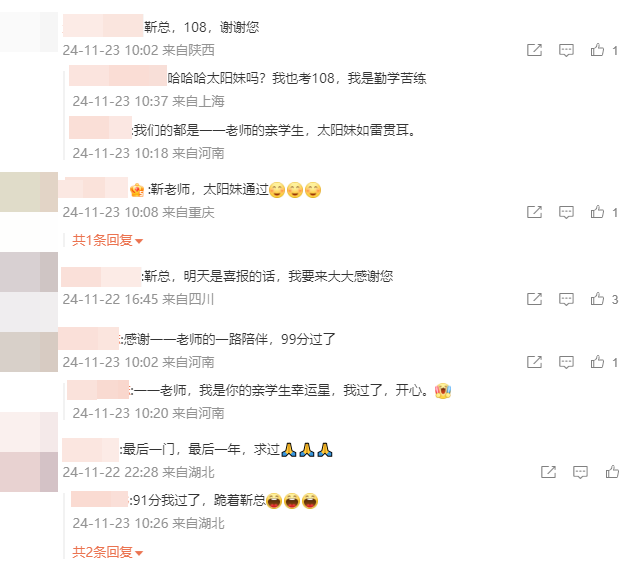Reply to the comment "靳总，108，谢谢您"

566,50
